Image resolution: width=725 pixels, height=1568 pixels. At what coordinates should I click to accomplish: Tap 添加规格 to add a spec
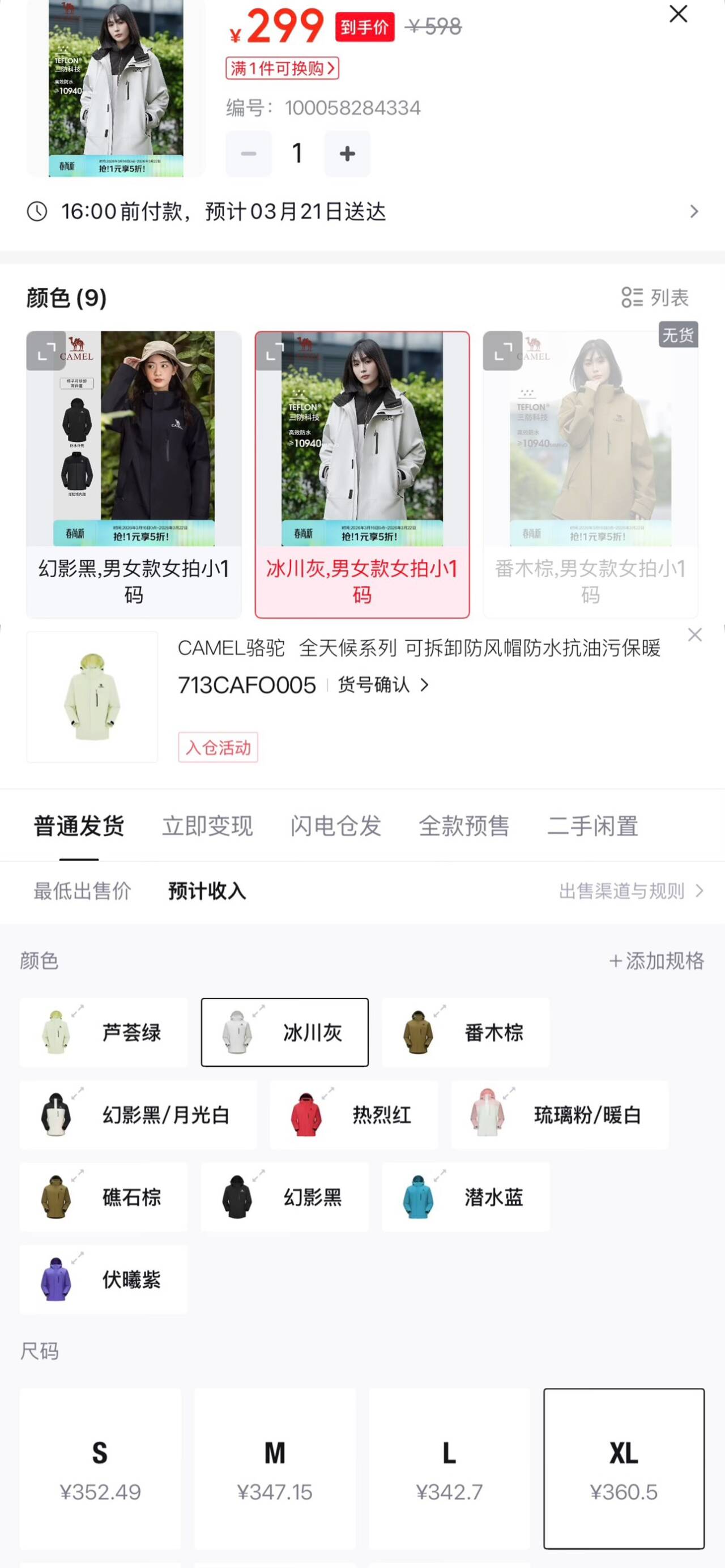point(656,961)
